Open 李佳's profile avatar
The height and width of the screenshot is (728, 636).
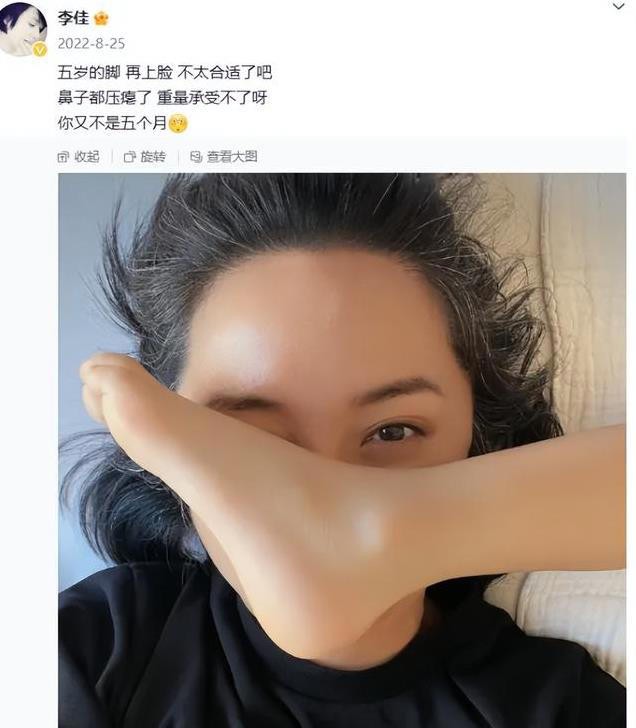pos(24,29)
